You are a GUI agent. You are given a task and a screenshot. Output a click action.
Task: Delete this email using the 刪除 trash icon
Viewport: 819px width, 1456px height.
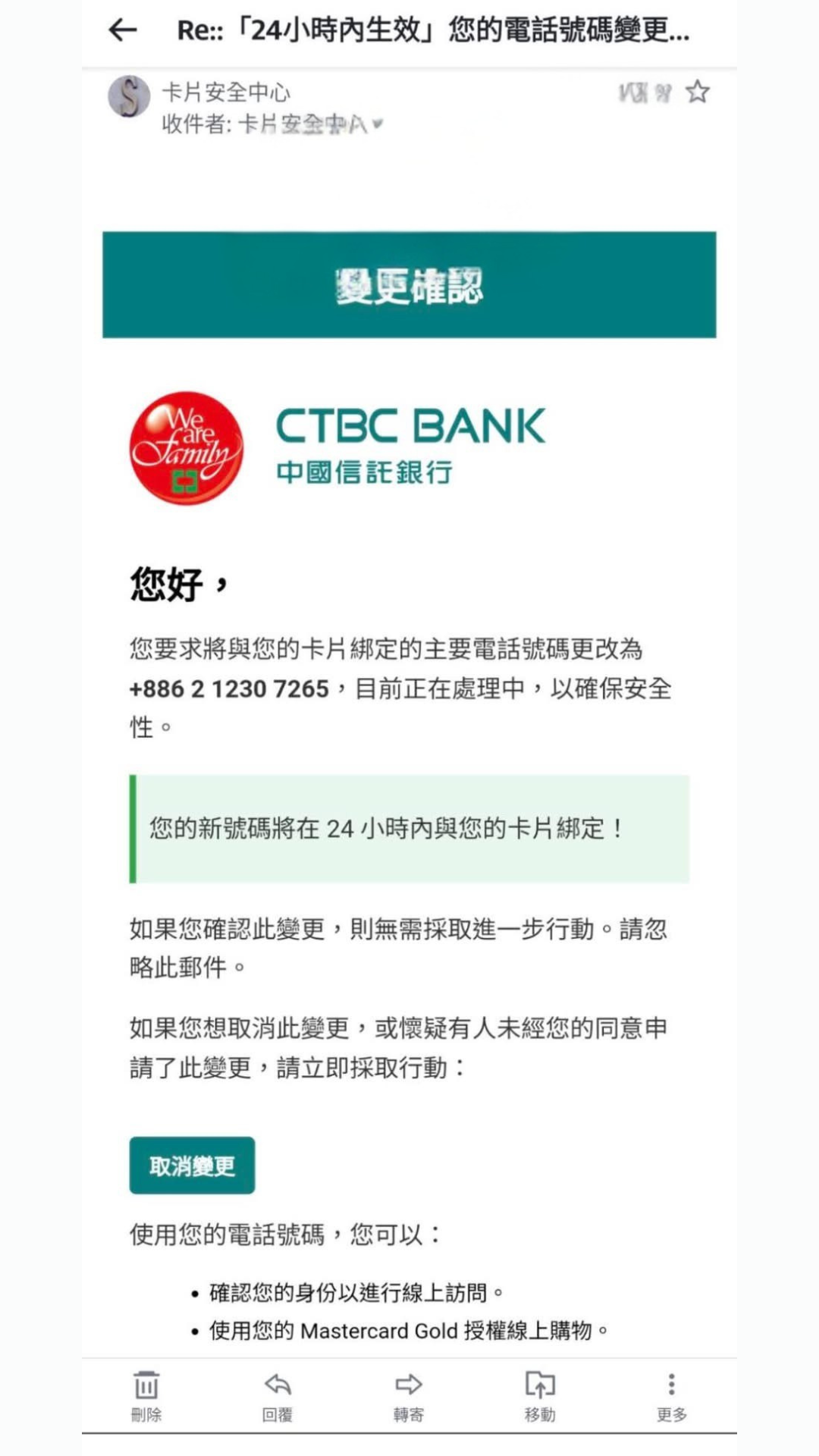145,1392
